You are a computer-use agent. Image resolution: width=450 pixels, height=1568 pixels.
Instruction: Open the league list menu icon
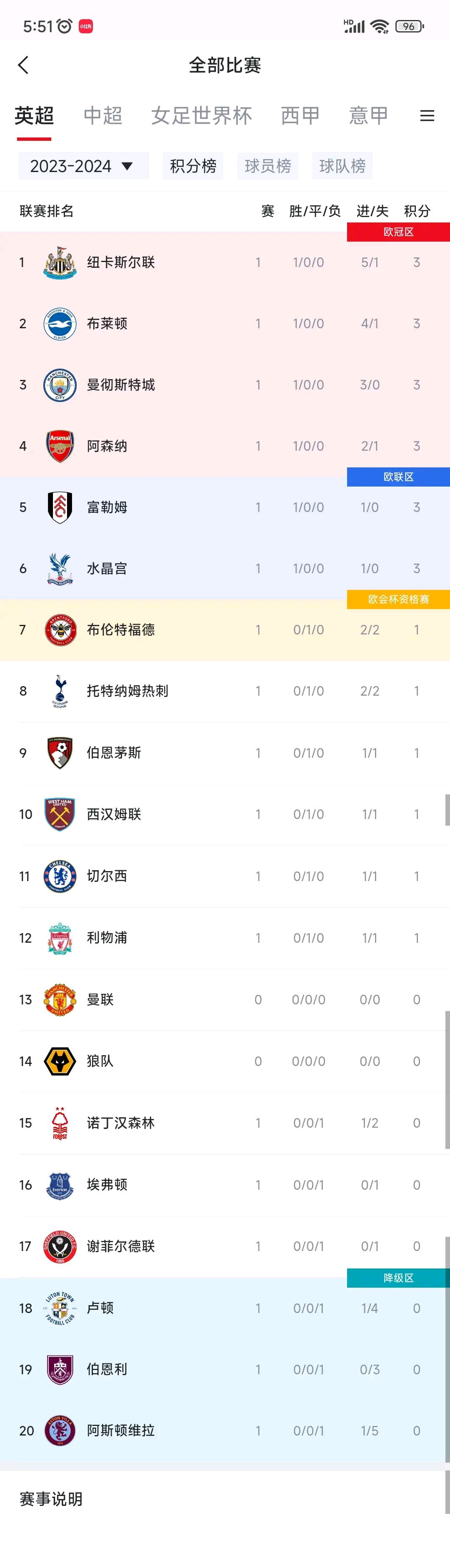pyautogui.click(x=427, y=116)
